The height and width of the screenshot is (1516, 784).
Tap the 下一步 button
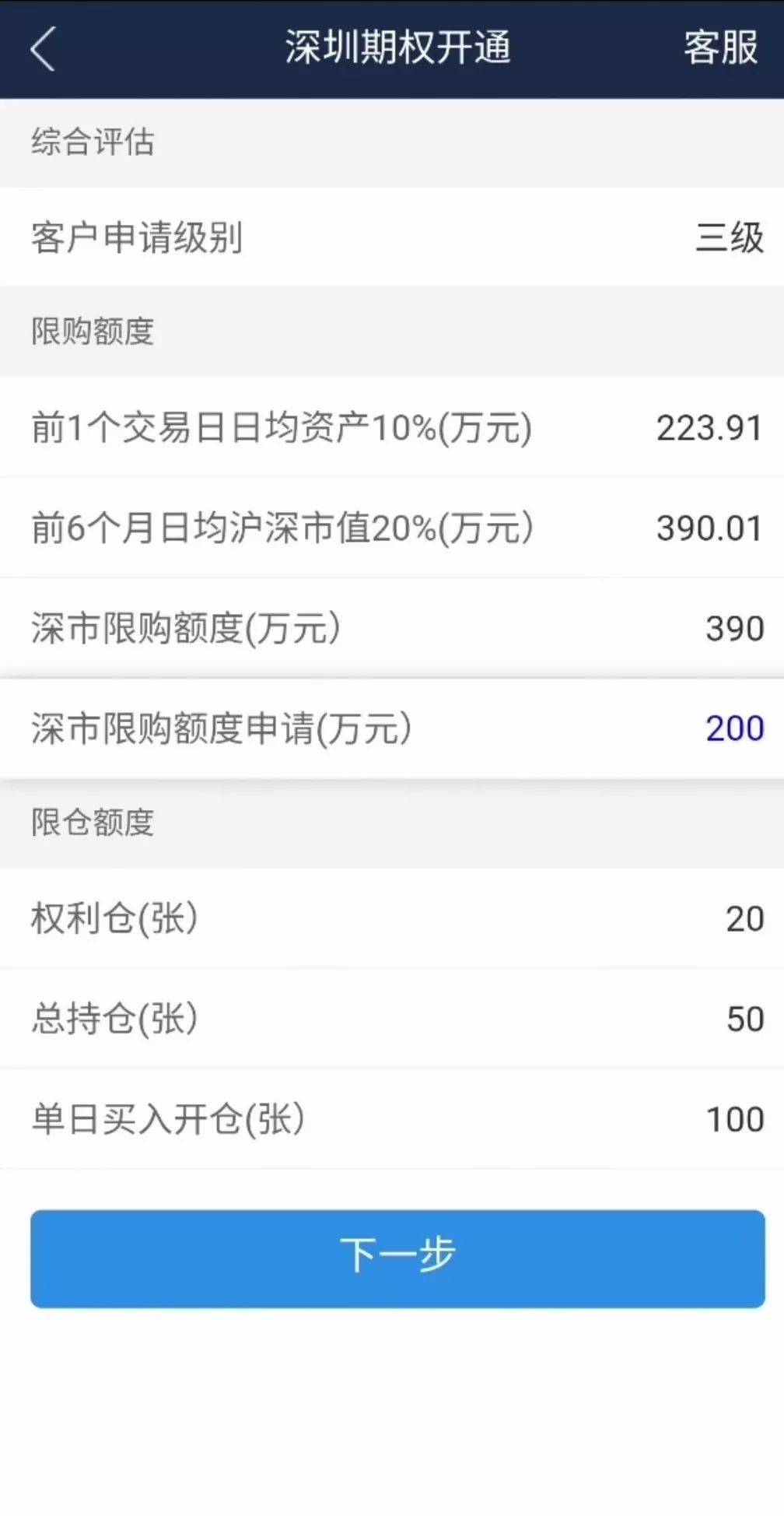(x=397, y=1258)
